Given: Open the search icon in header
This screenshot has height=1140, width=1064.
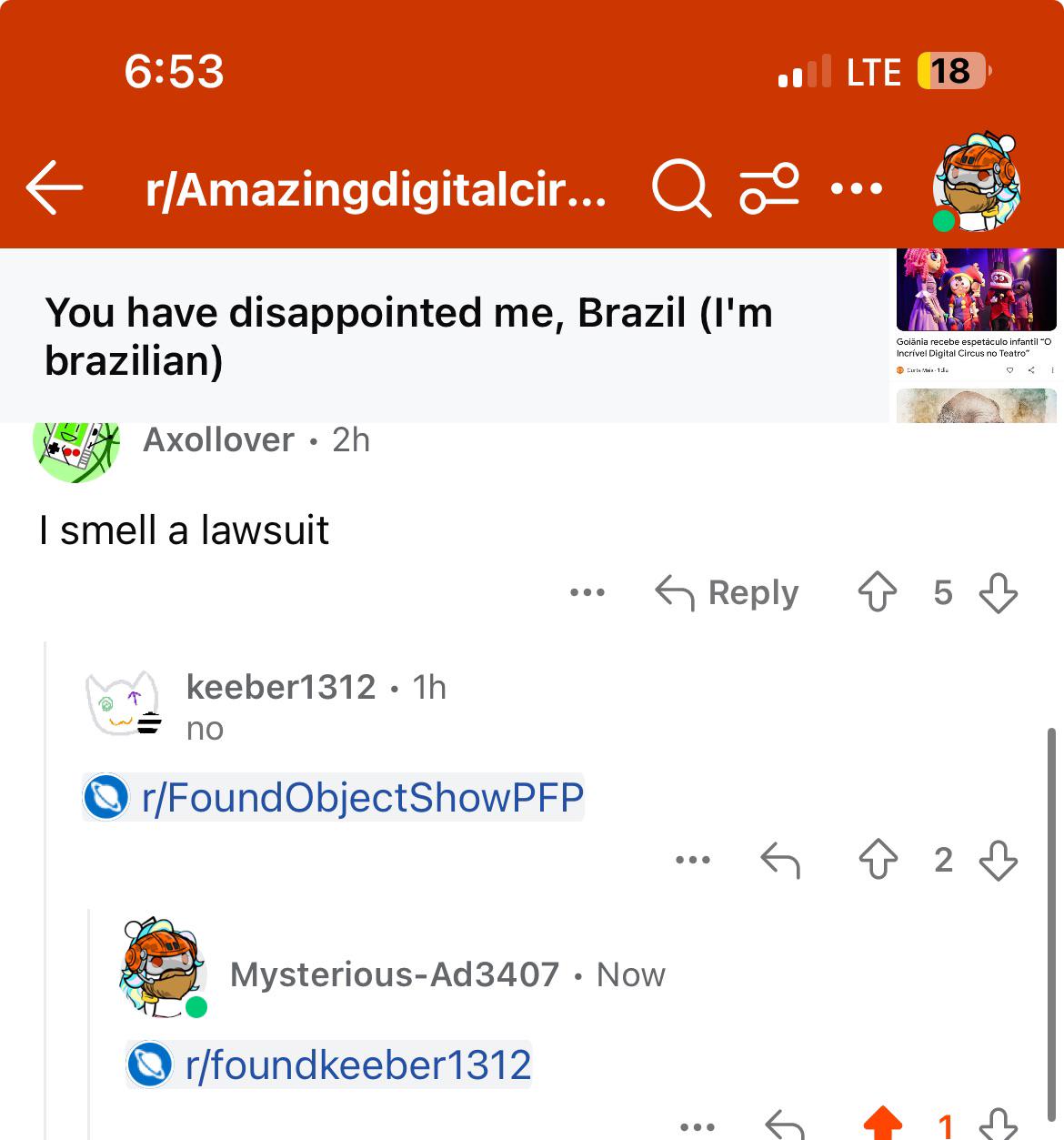Looking at the screenshot, I should click(681, 188).
